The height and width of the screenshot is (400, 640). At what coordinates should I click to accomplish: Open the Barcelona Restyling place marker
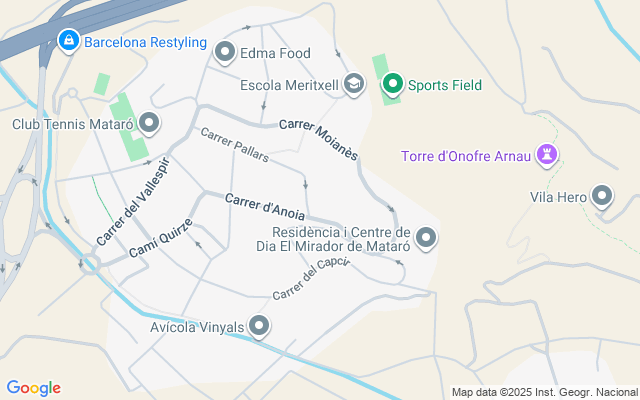click(x=69, y=42)
